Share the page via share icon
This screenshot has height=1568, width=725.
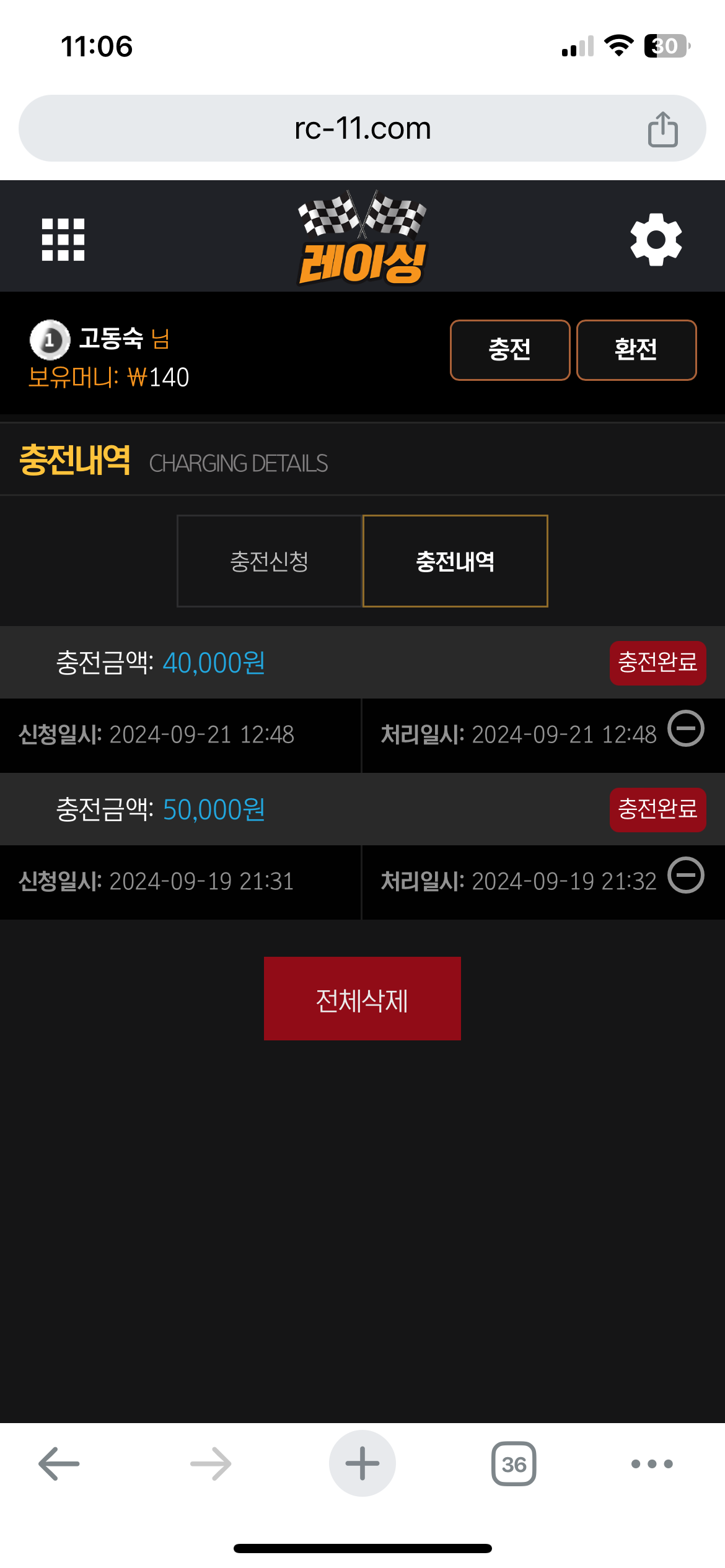coord(662,129)
